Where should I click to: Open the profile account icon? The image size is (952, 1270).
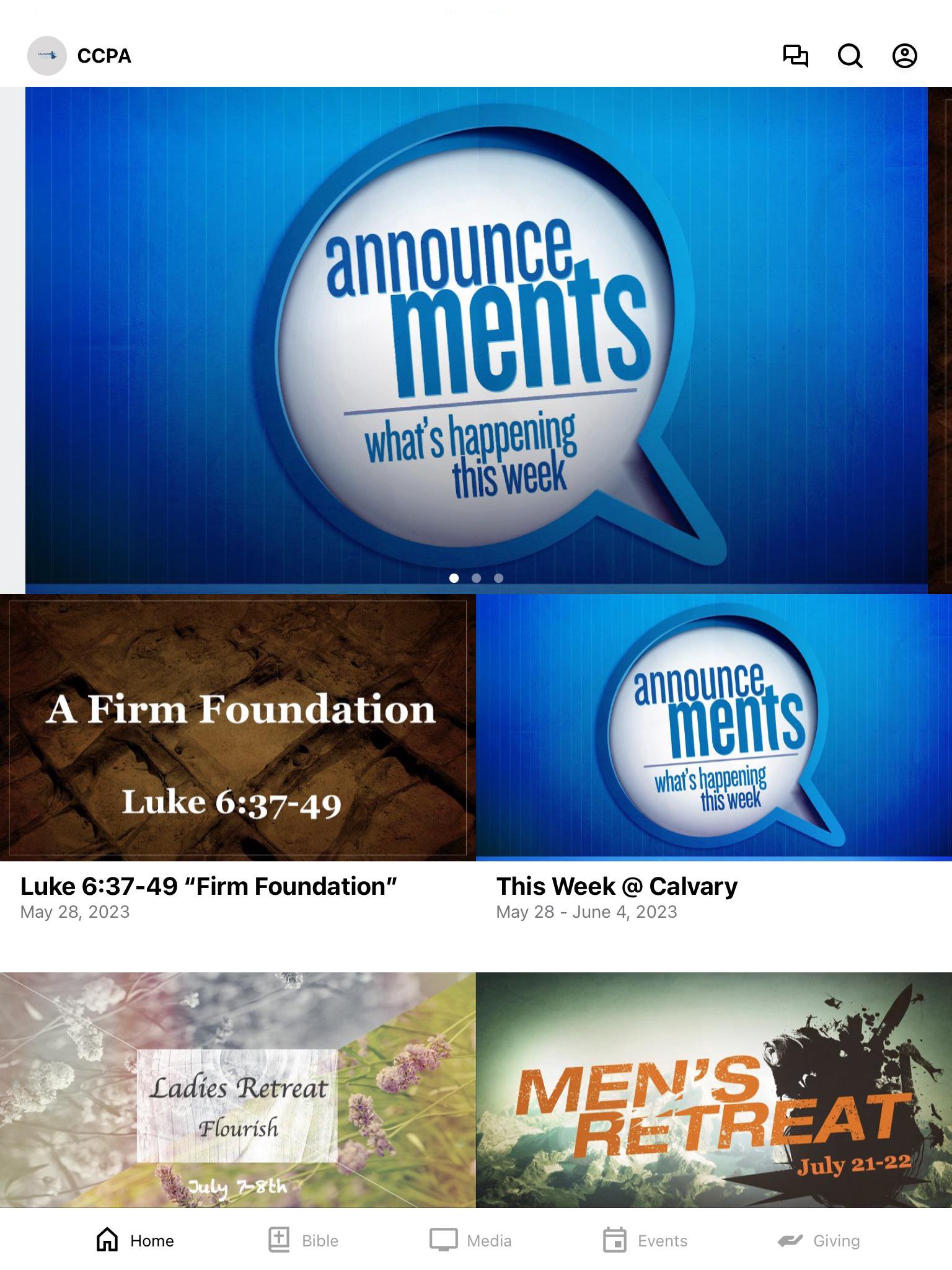click(904, 56)
